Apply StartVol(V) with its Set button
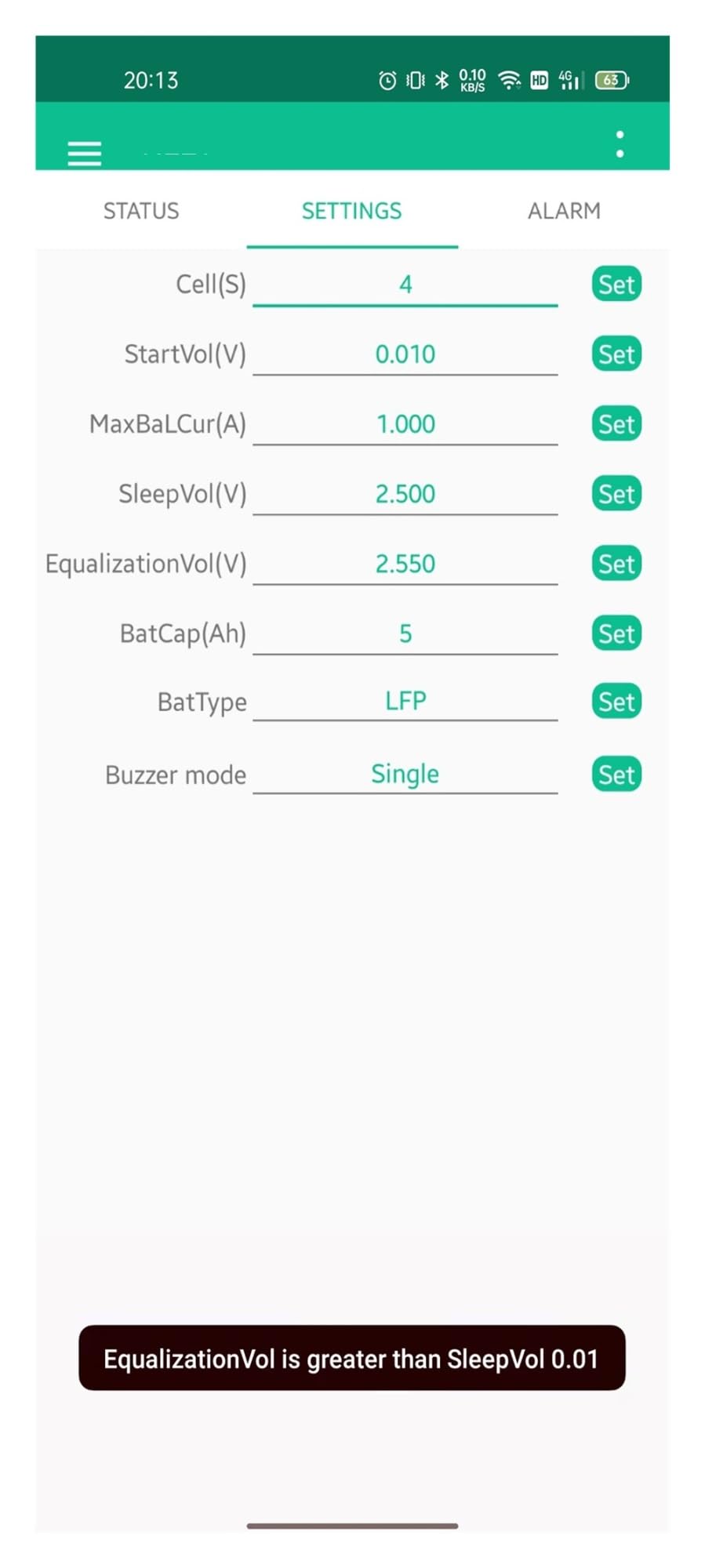The height and width of the screenshot is (1568, 705). [x=616, y=354]
